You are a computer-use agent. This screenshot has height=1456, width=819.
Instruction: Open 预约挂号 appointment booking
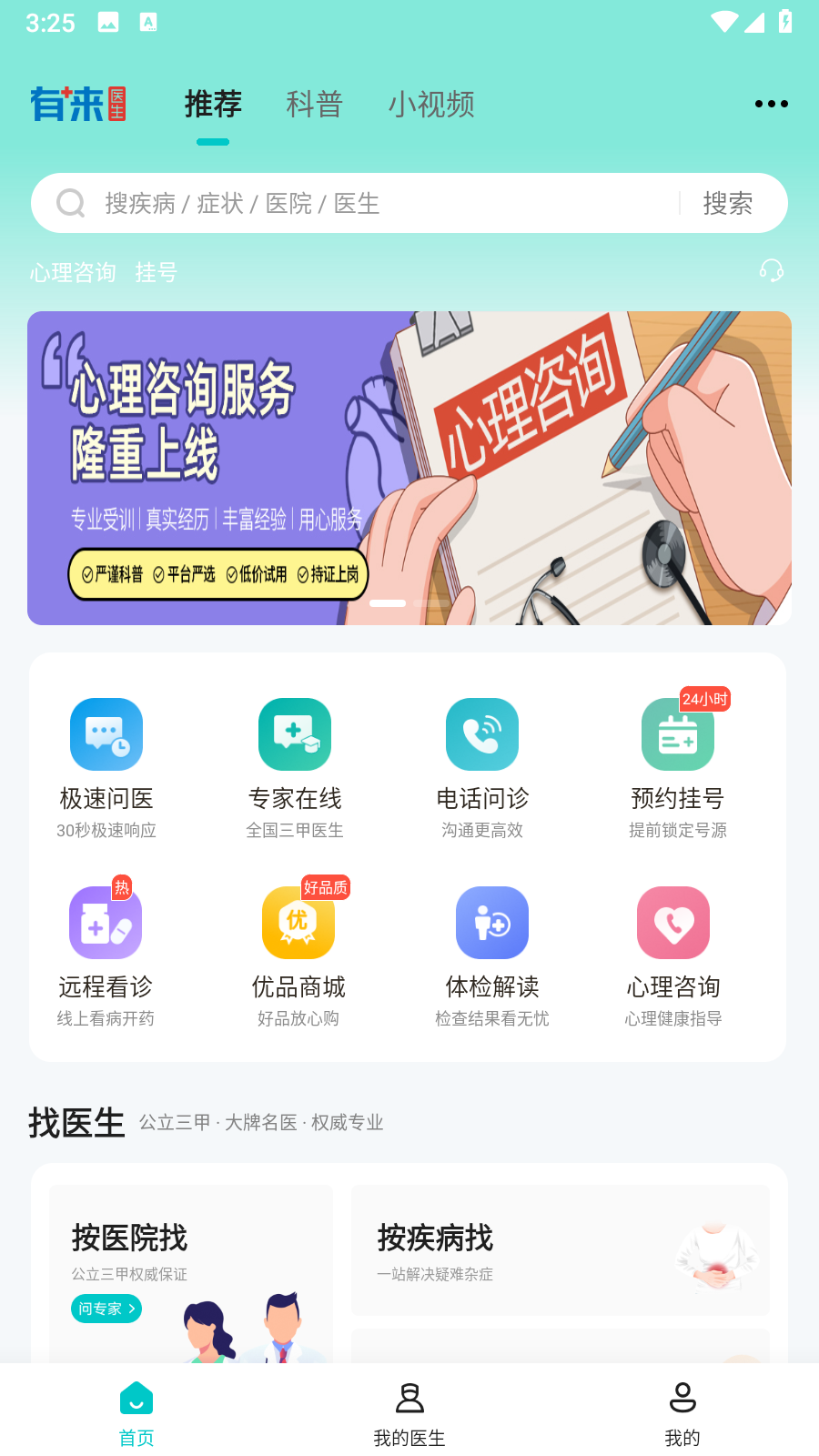point(678,764)
